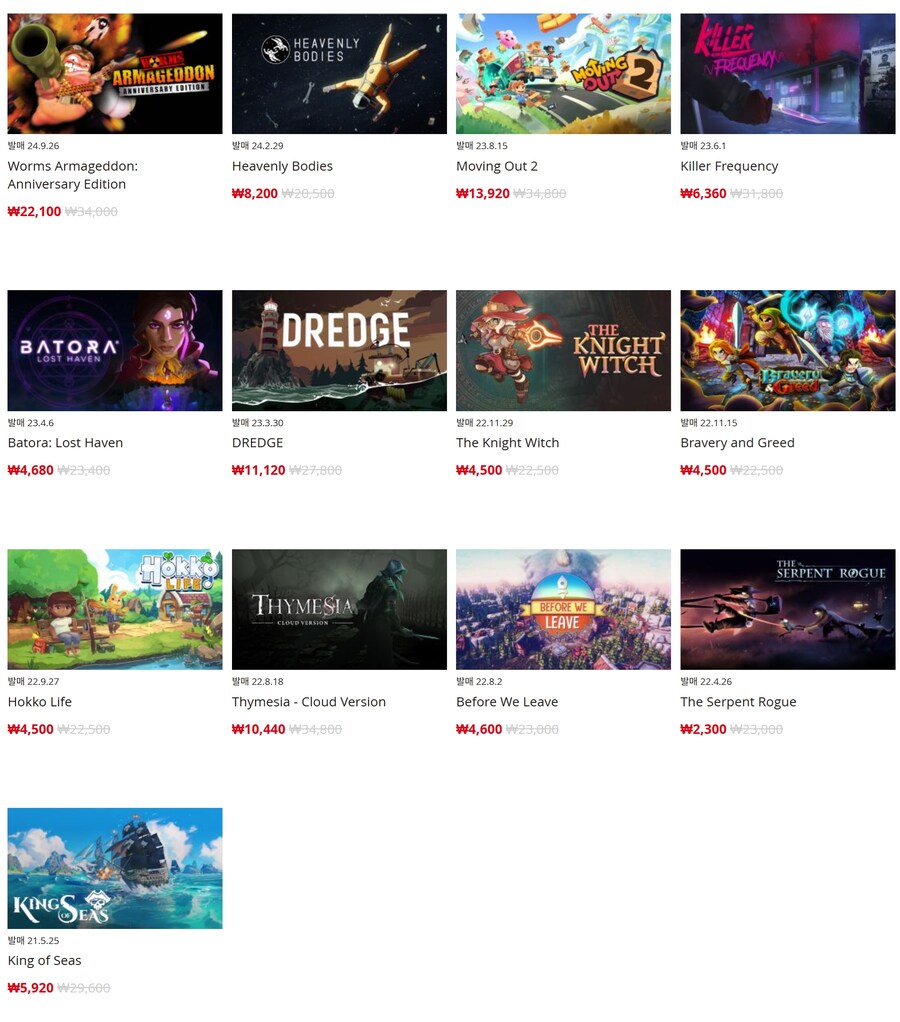View The Knight Witch product page
Image resolution: width=900 pixels, height=1022 pixels.
(x=563, y=350)
